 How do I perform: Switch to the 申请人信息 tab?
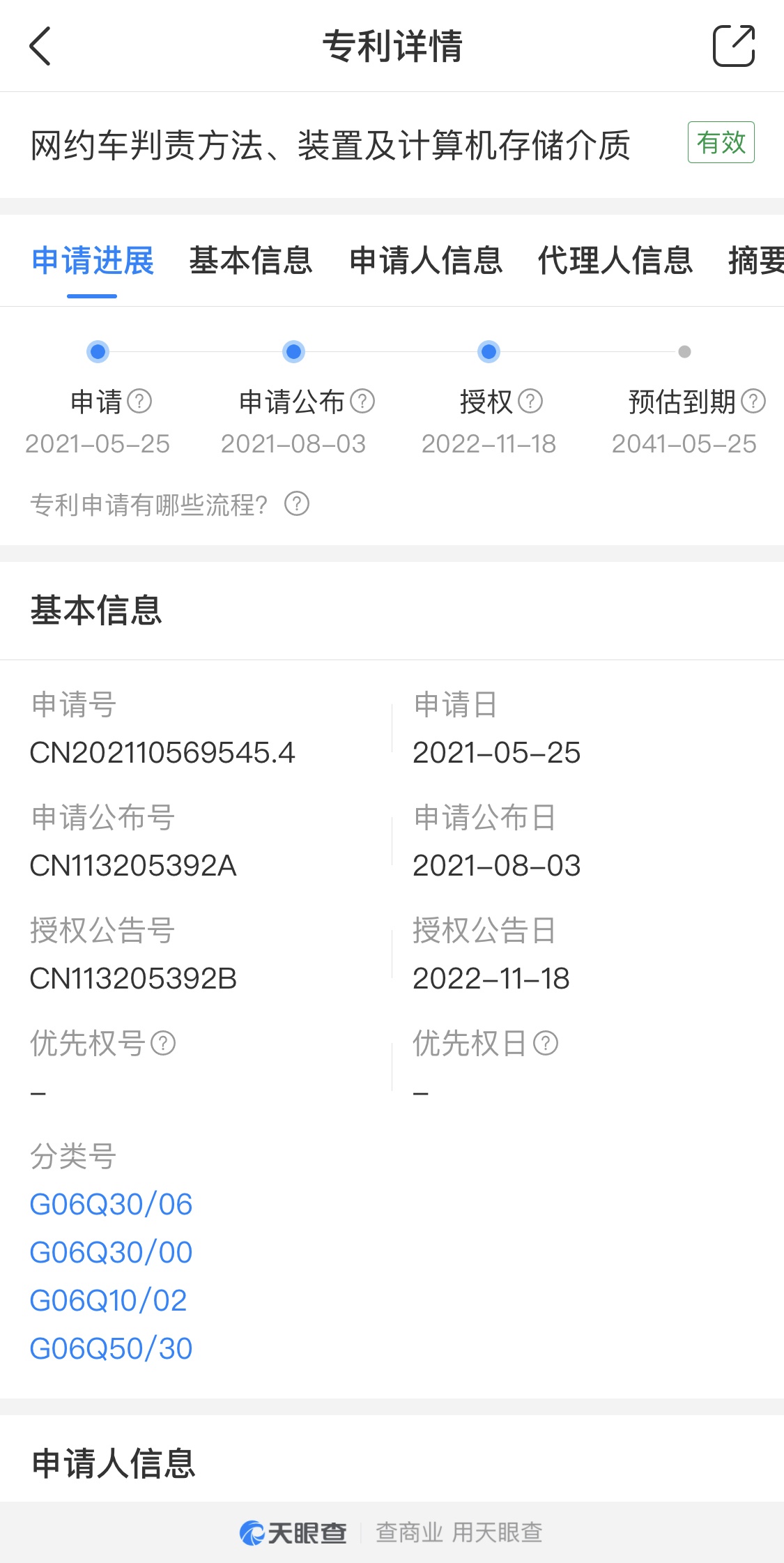click(426, 261)
